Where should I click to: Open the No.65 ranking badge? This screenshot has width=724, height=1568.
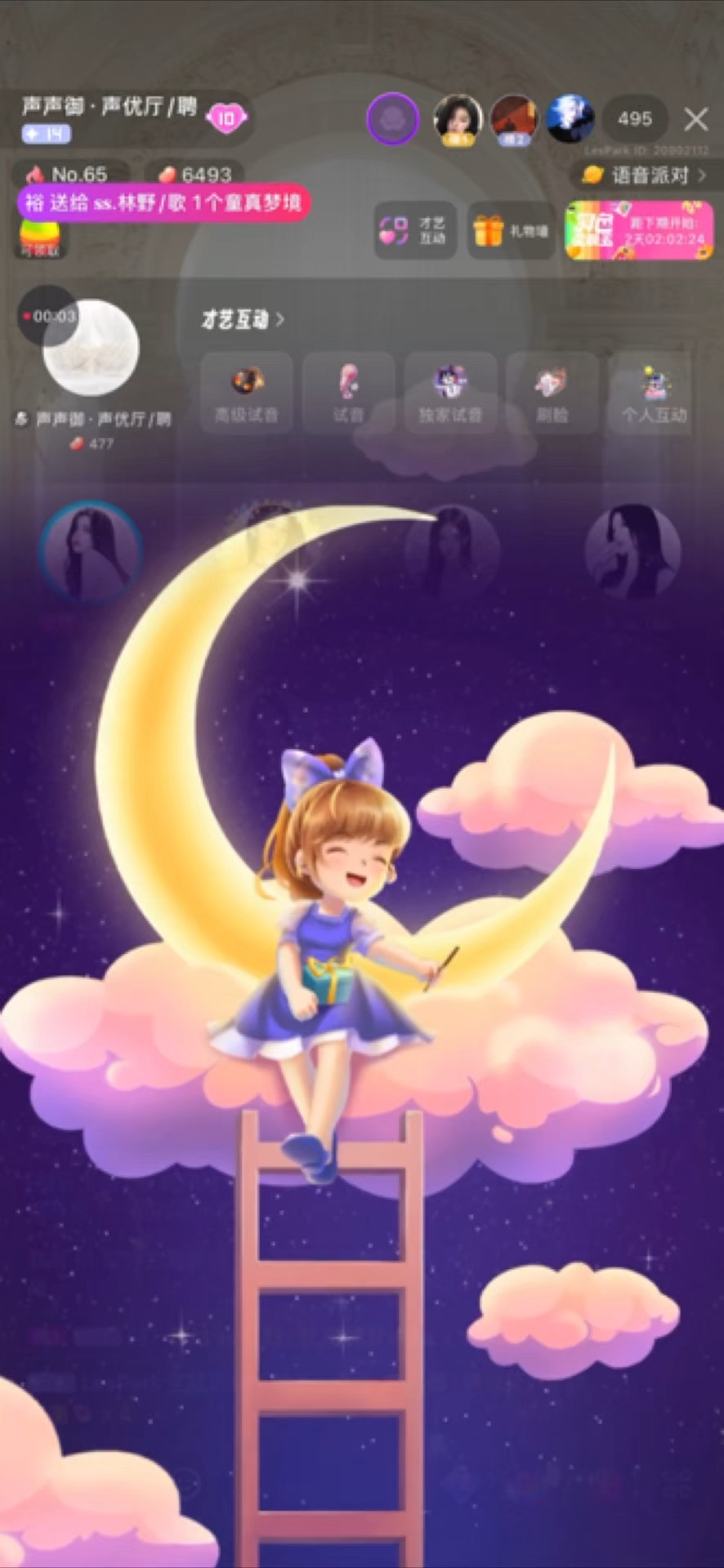[69, 174]
